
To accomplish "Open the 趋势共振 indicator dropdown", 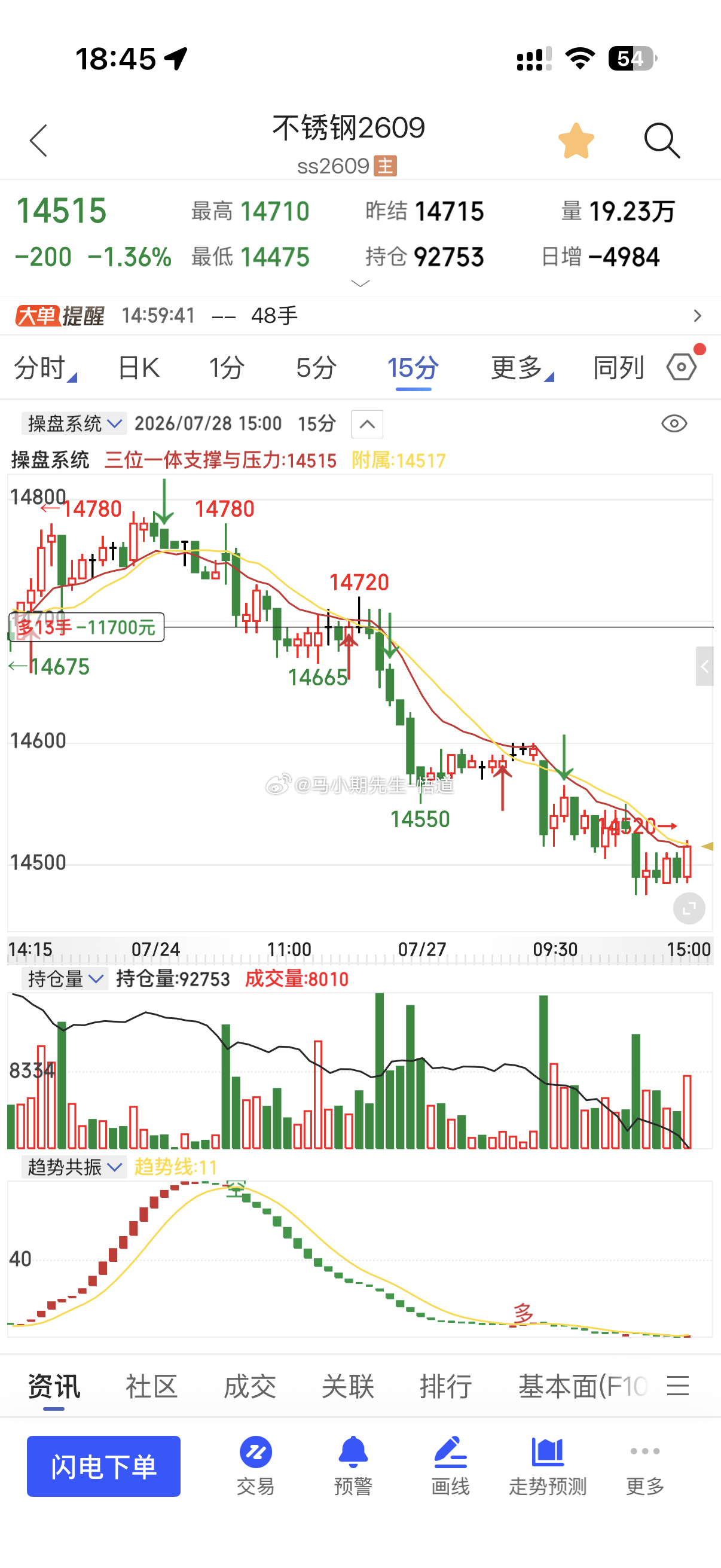I will coord(74,1167).
